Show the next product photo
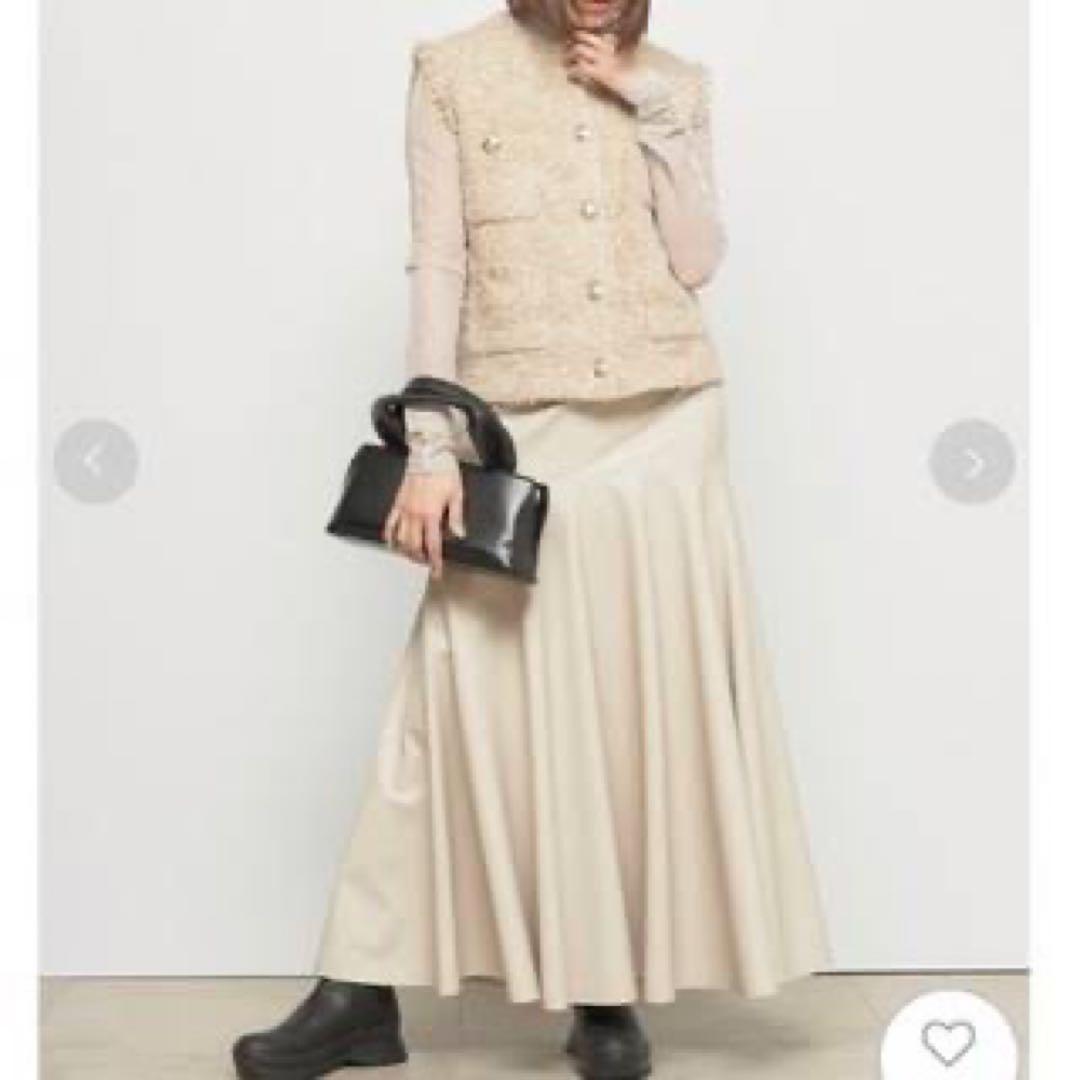The height and width of the screenshot is (1080, 1080). 972,461
